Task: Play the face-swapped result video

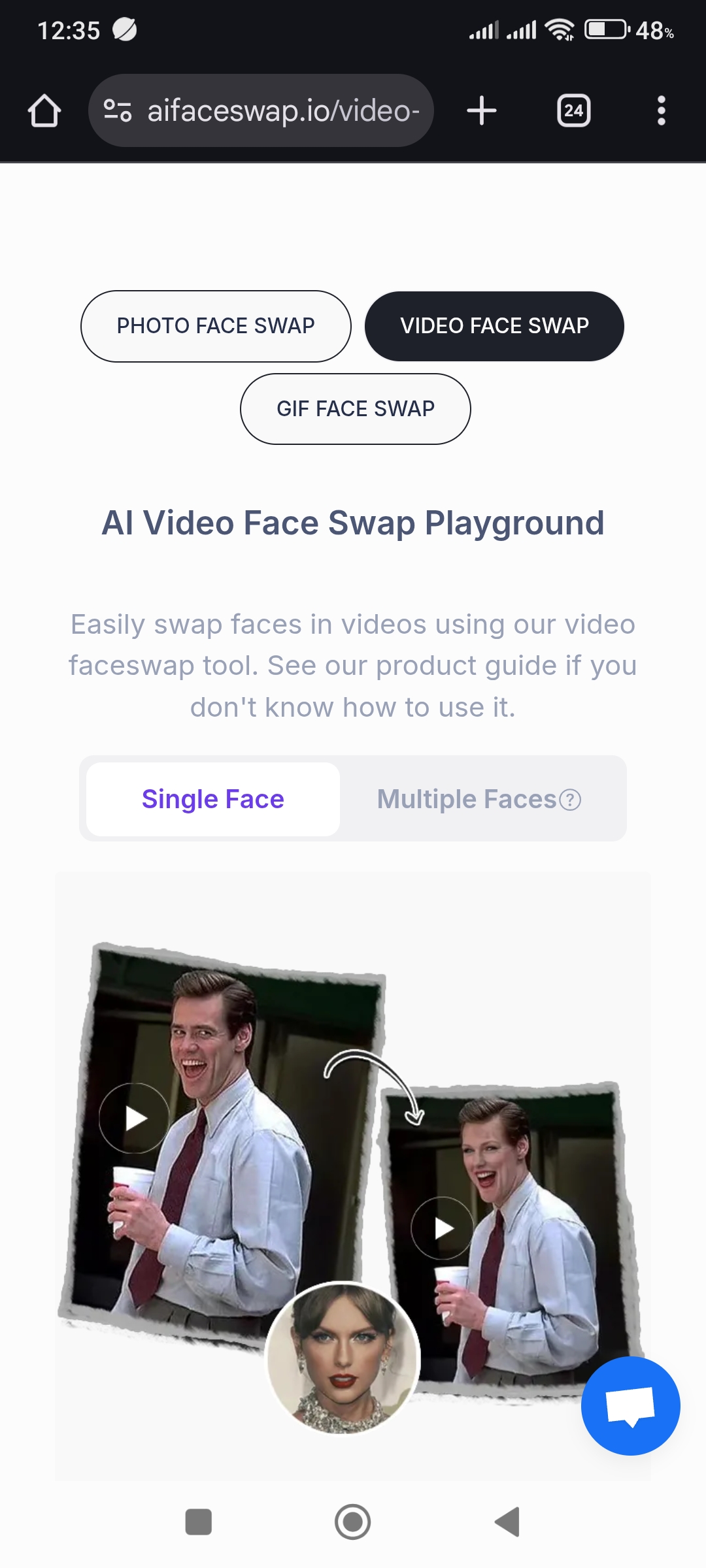Action: coord(443,1228)
